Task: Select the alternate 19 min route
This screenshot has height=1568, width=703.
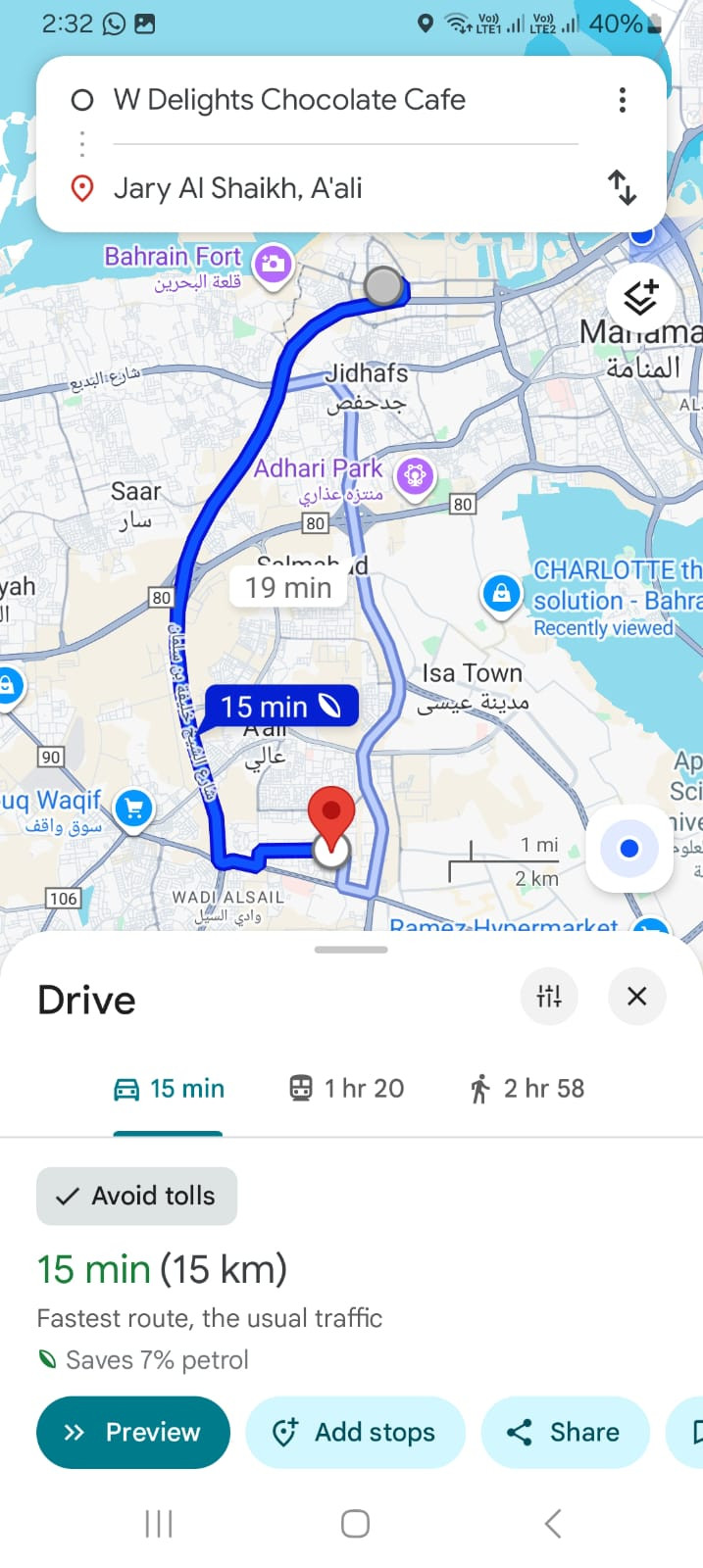Action: (x=288, y=588)
